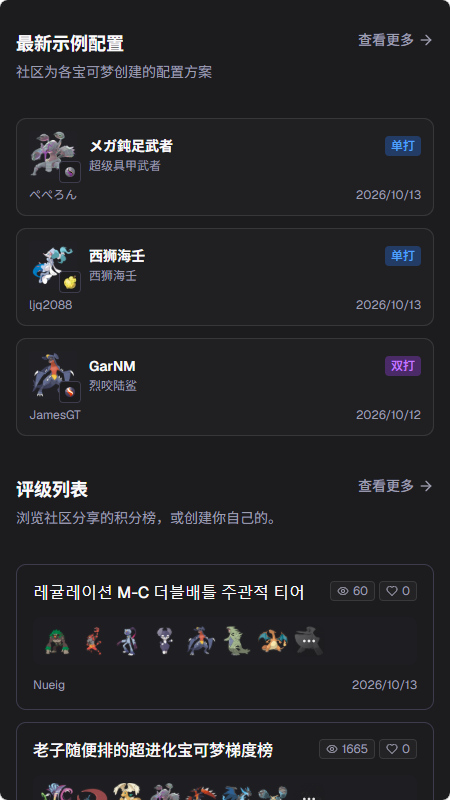Open the 레귤레이션 M-C 더블배틀 tier list
This screenshot has width=450, height=800.
(225, 637)
